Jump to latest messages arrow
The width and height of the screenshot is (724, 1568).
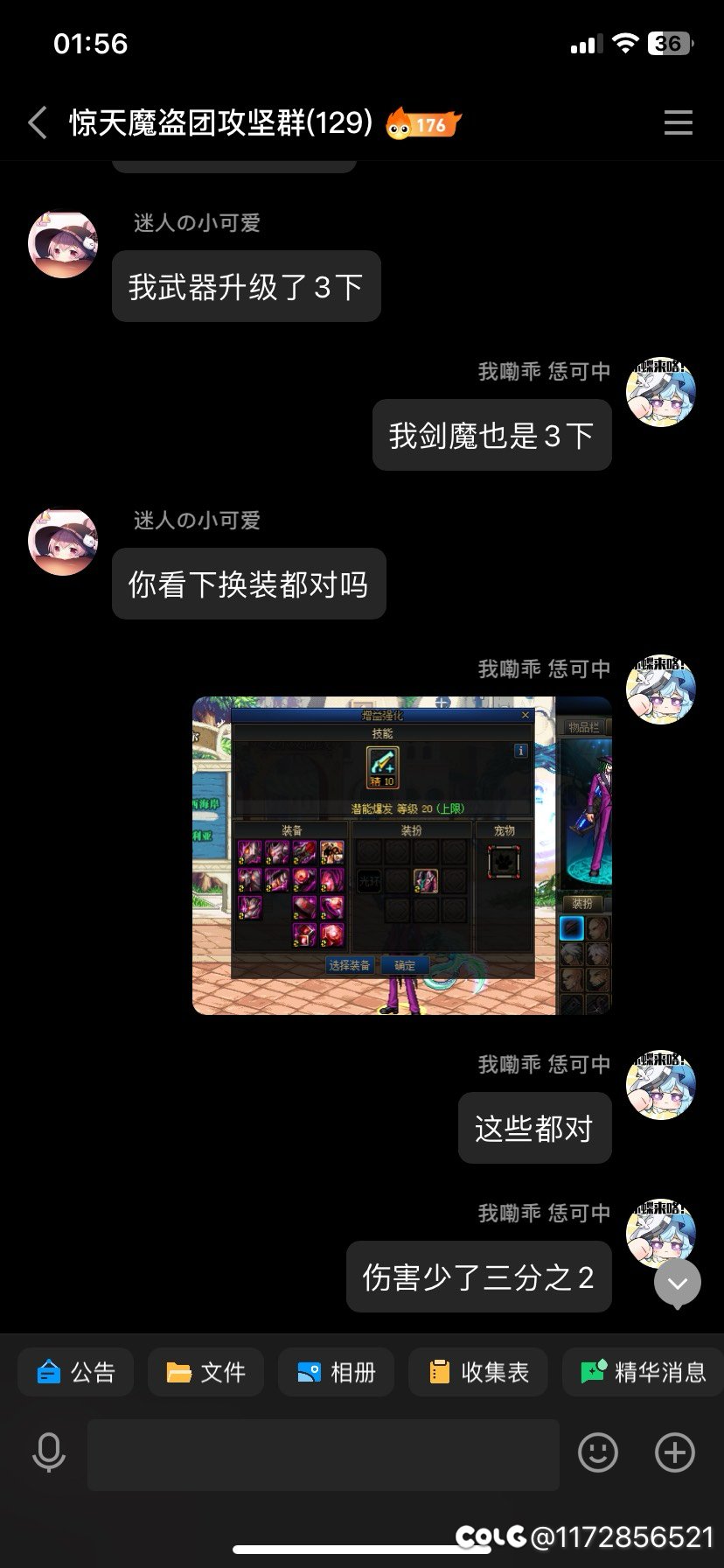678,1284
